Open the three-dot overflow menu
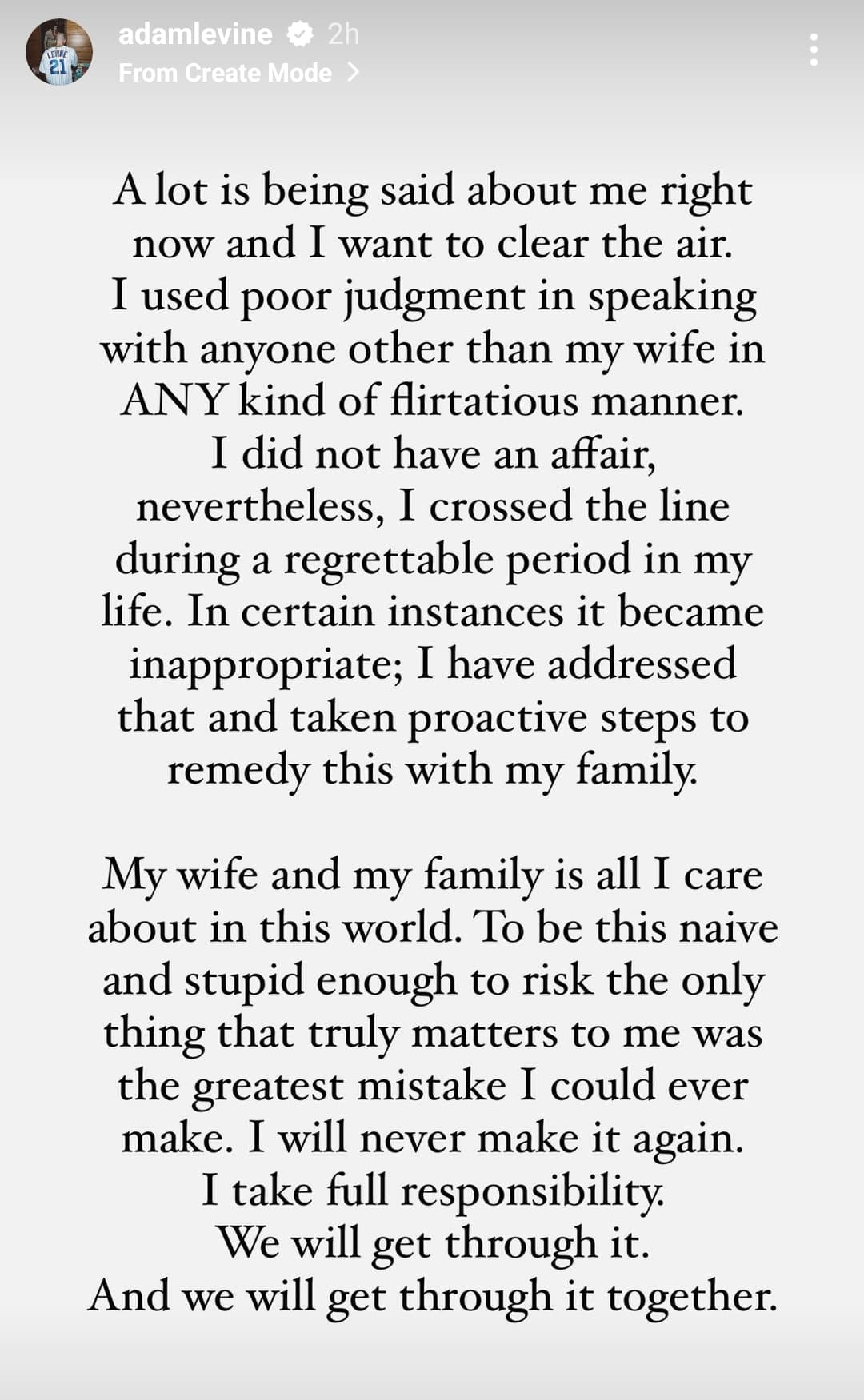Image resolution: width=864 pixels, height=1400 pixels. (814, 50)
